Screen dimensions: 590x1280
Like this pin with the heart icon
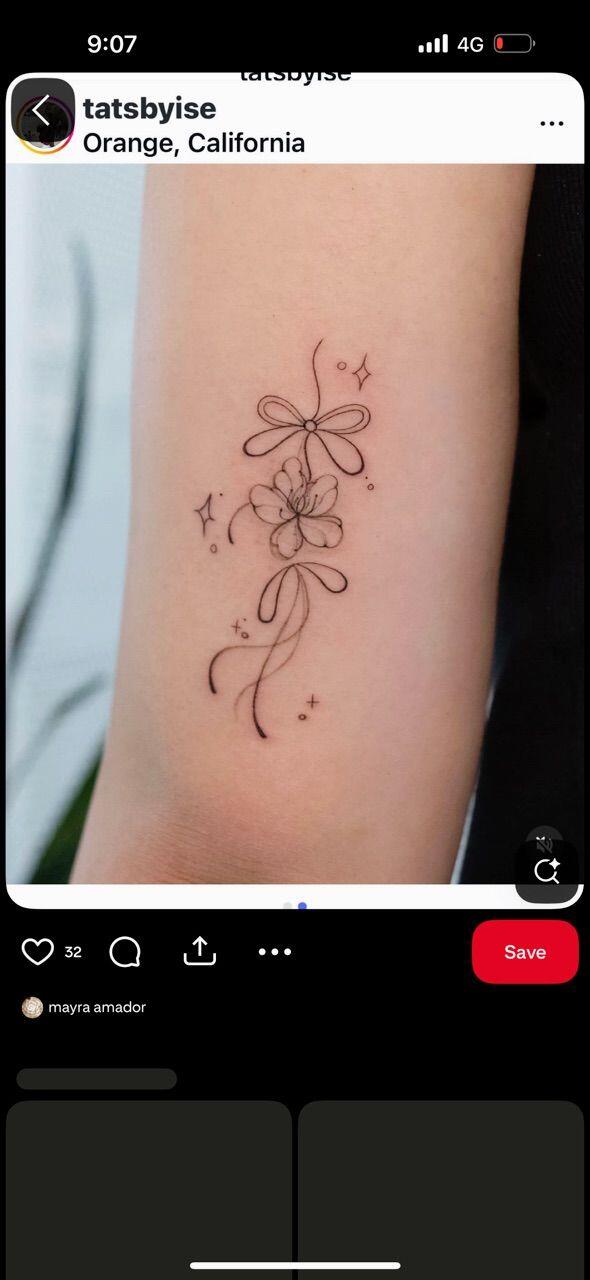pos(38,952)
